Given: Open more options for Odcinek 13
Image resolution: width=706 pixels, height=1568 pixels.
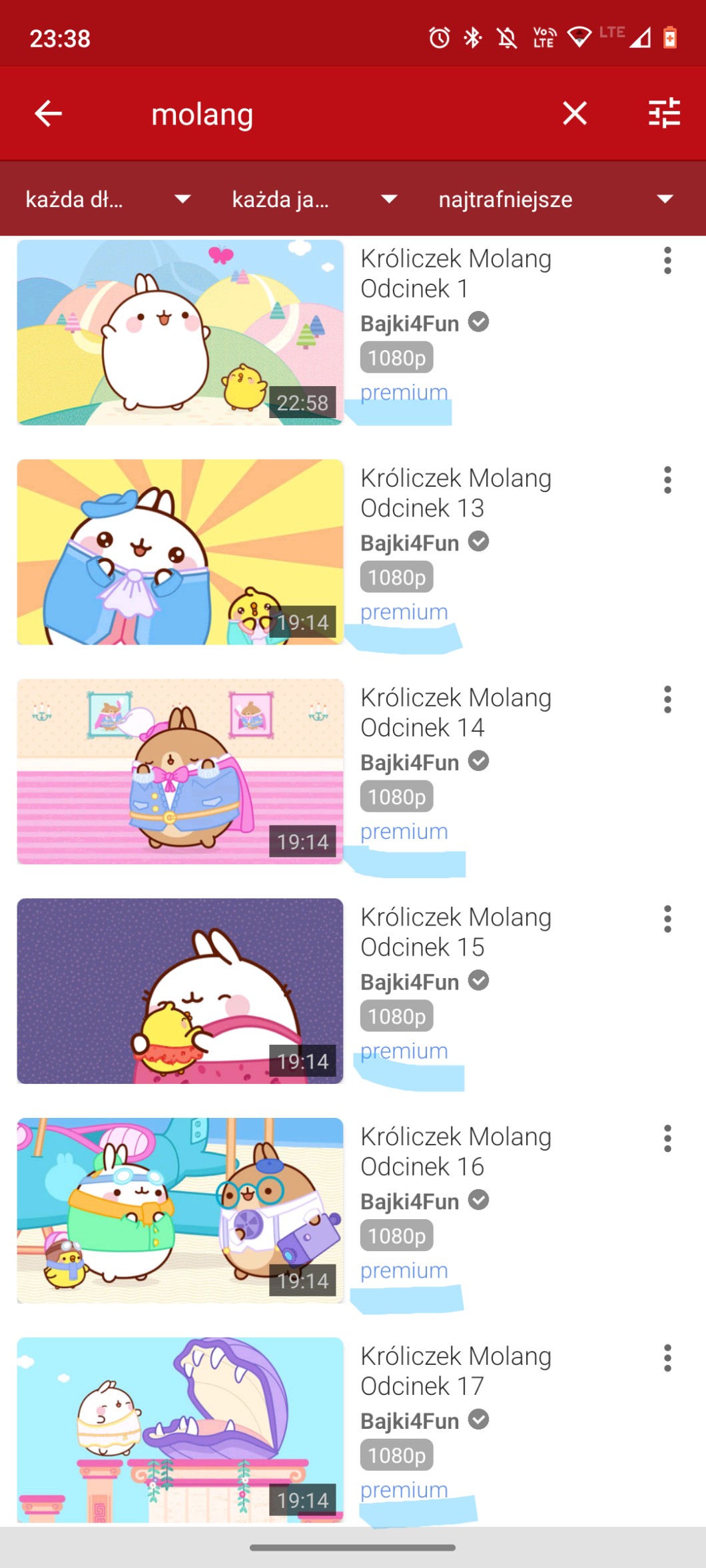Looking at the screenshot, I should tap(667, 480).
